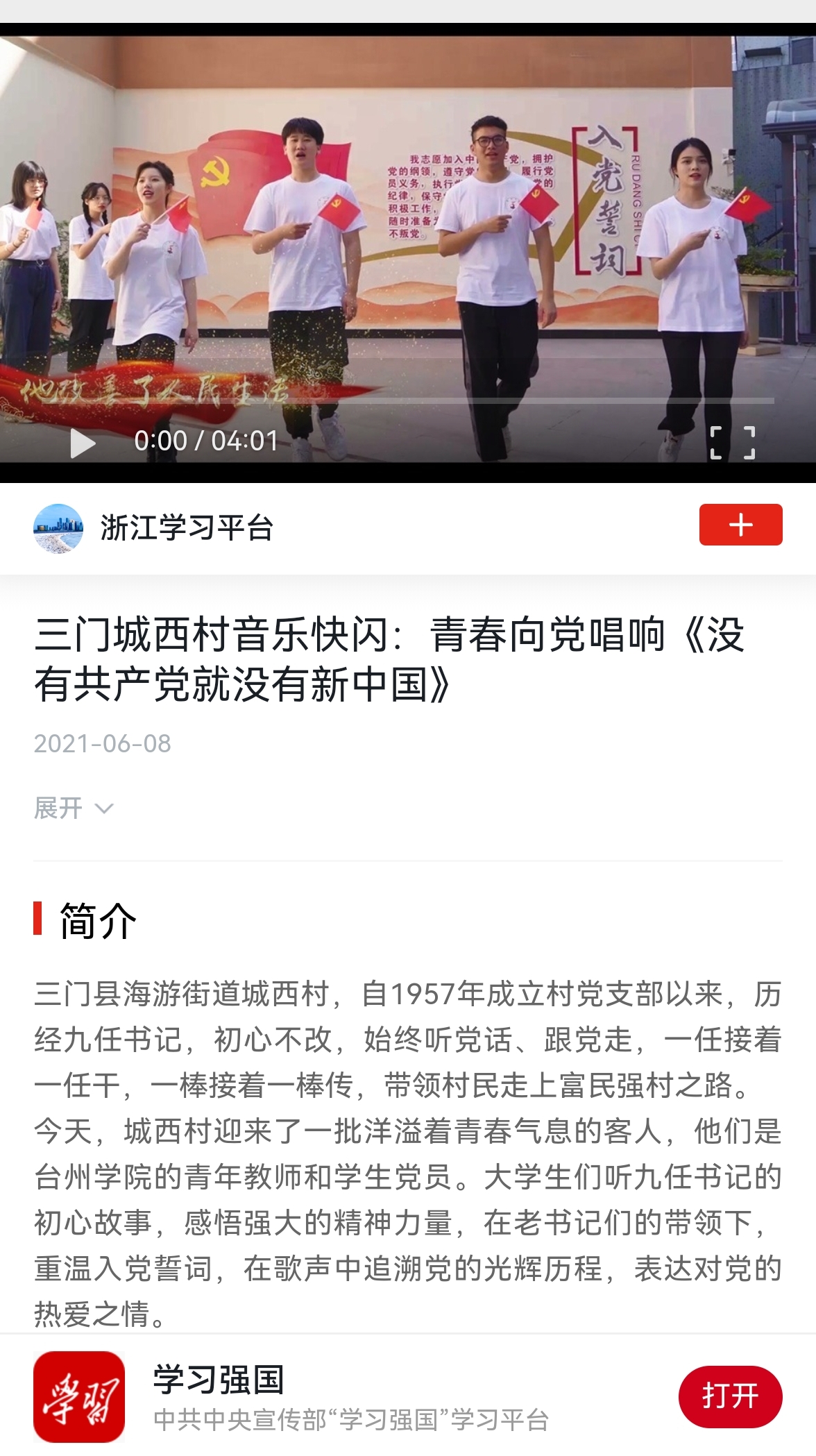The image size is (816, 1456).
Task: Enter fullscreen video mode
Action: click(x=732, y=443)
